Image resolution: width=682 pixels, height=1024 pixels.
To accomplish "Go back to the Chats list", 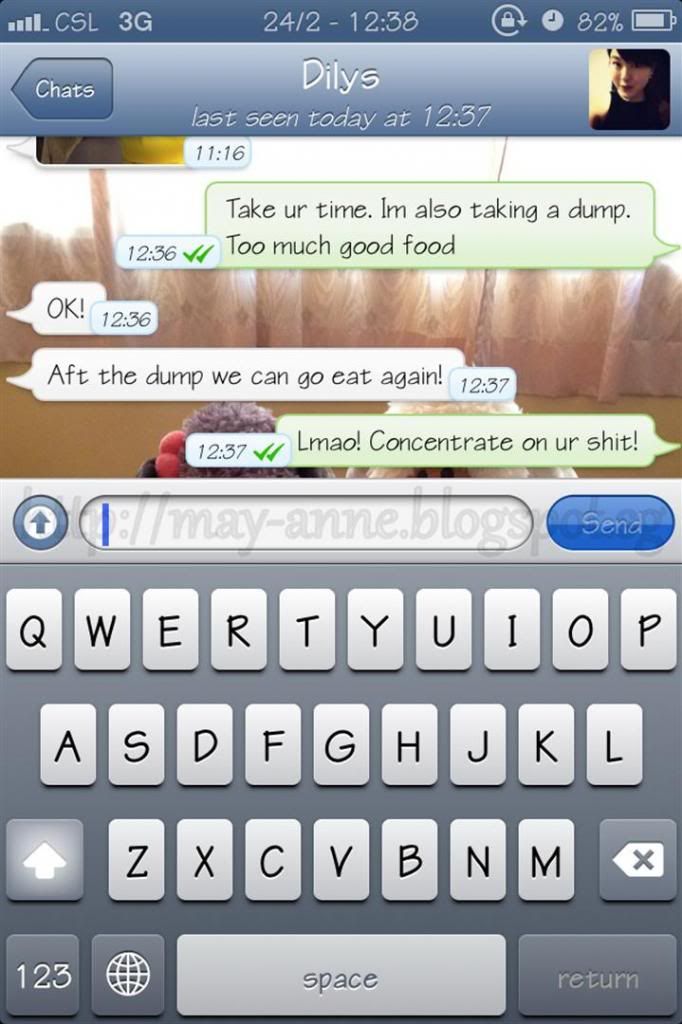I will [62, 89].
